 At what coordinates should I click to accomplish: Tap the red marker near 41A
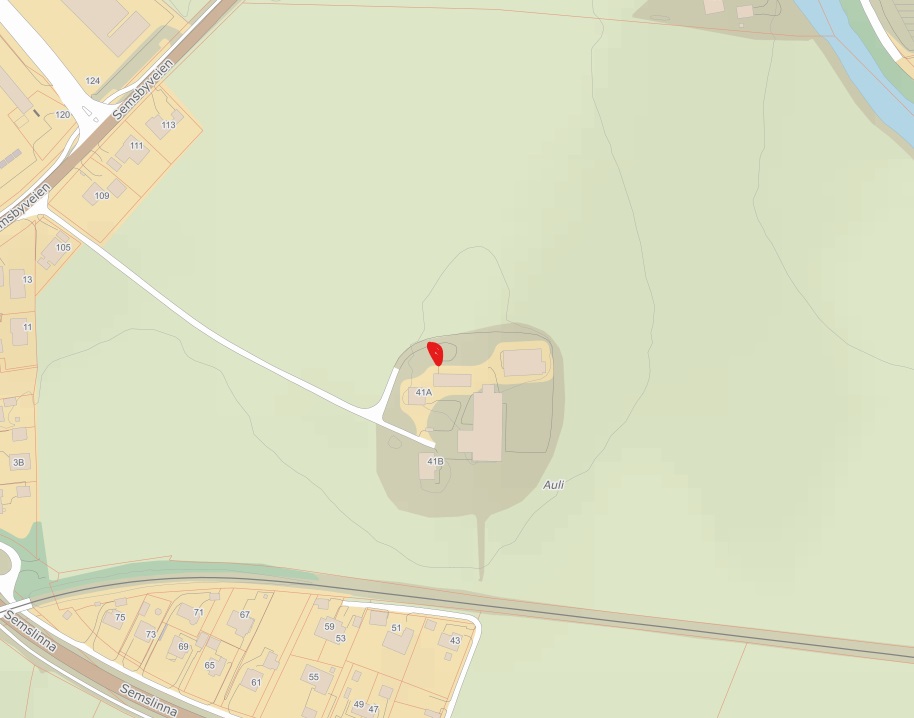click(x=436, y=353)
